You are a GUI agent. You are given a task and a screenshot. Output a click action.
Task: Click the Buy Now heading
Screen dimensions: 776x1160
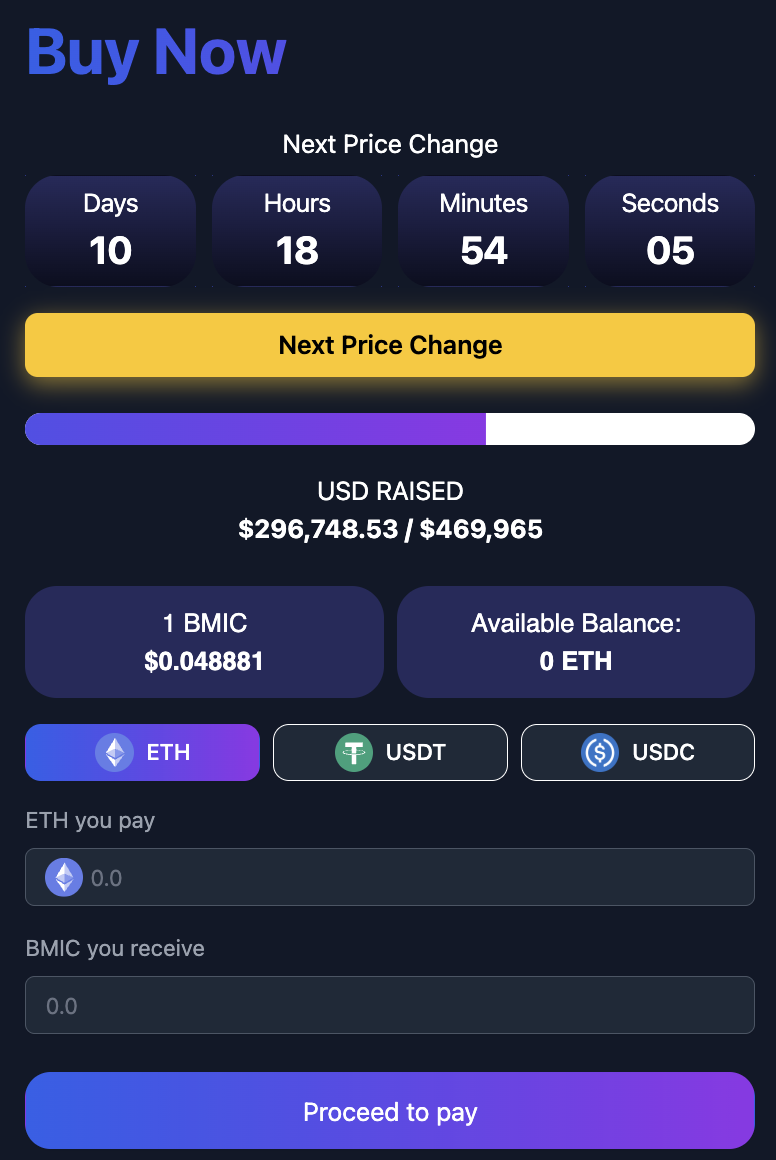[x=155, y=53]
